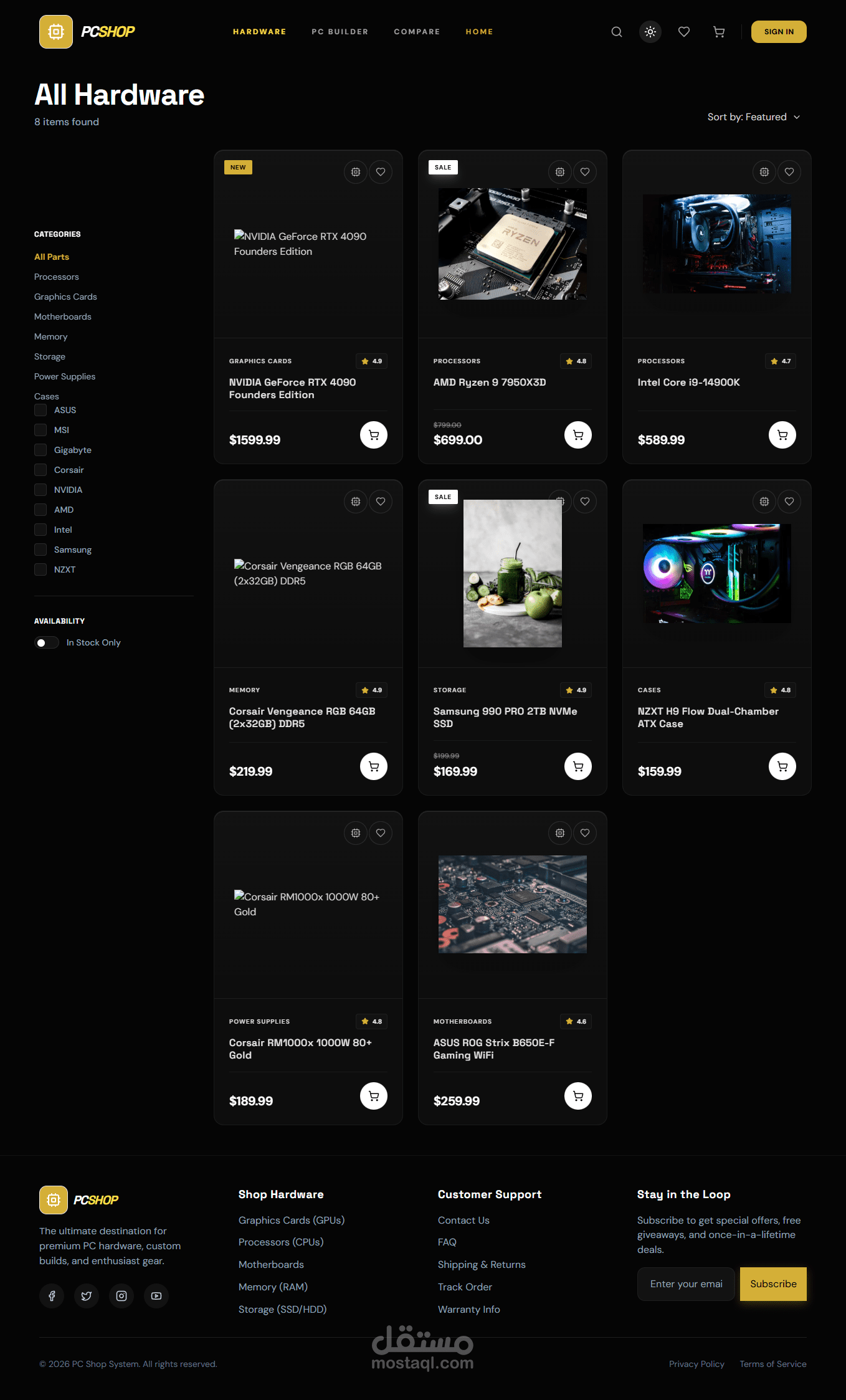Screen dimensions: 846x1400
Task: Open the NZXT H9 Flow case card
Action: click(x=717, y=637)
